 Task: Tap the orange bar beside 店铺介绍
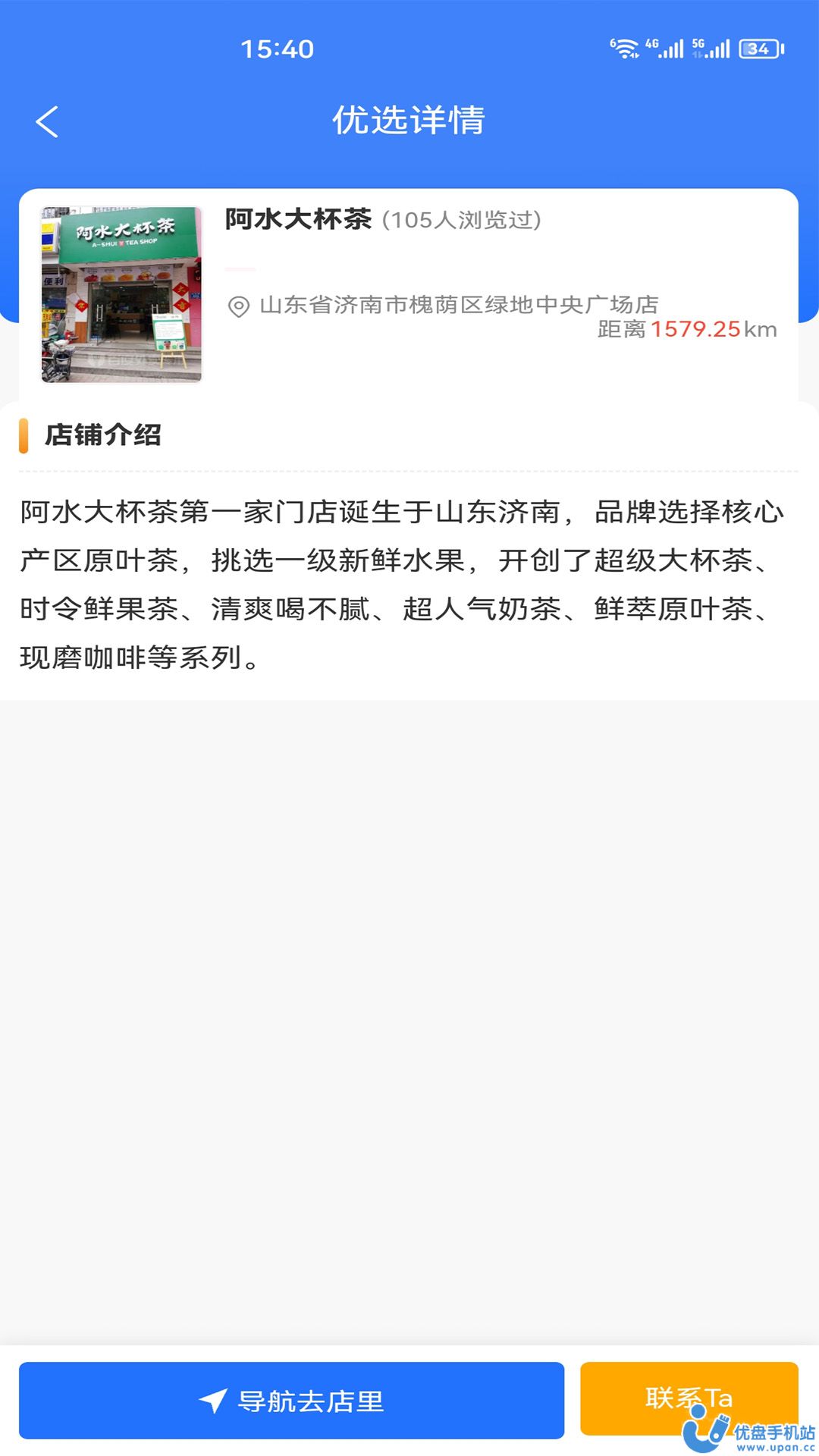pos(24,435)
